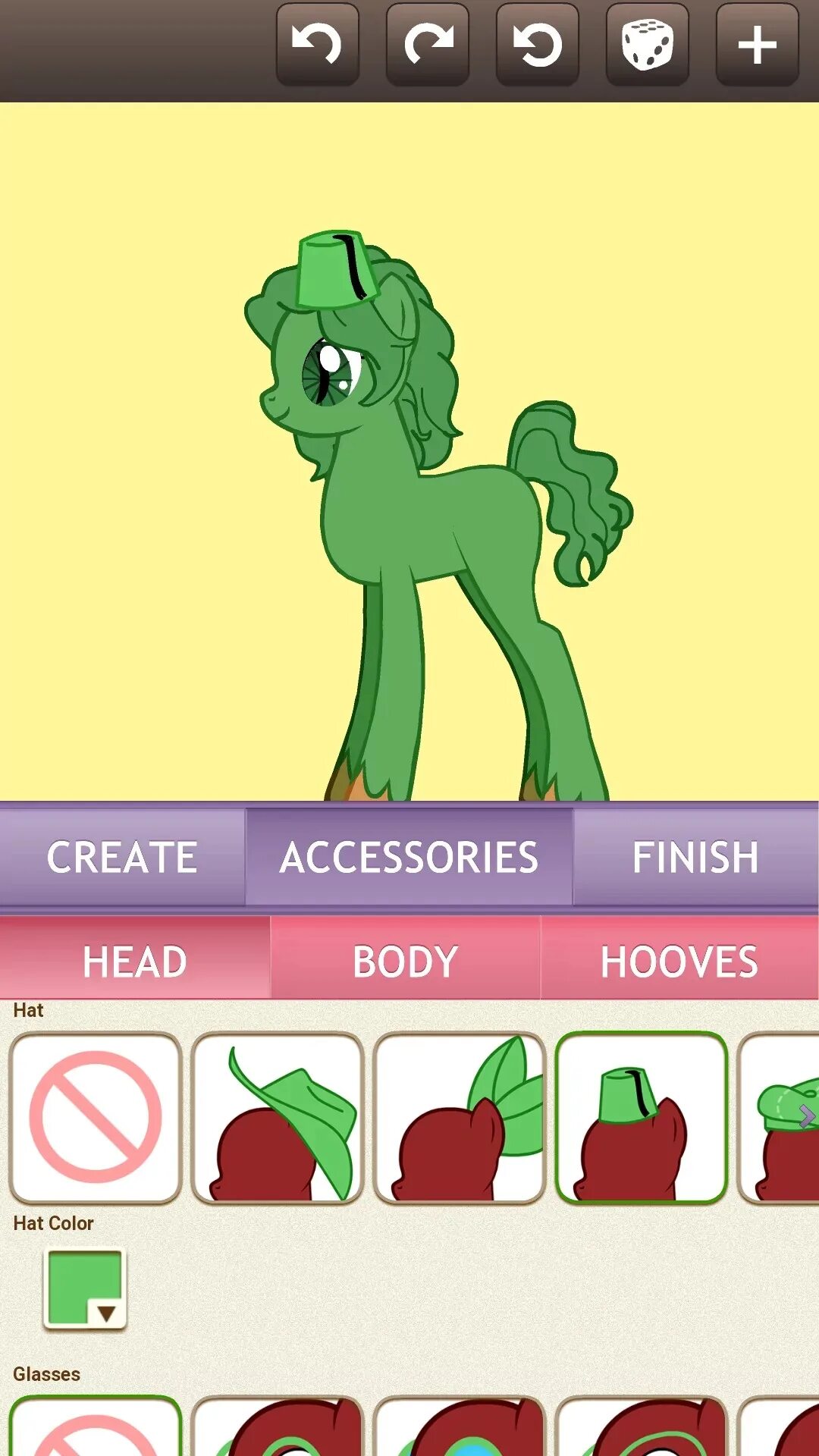Choose the cowboy hat
Image resolution: width=819 pixels, height=1456 pixels.
(278, 1118)
